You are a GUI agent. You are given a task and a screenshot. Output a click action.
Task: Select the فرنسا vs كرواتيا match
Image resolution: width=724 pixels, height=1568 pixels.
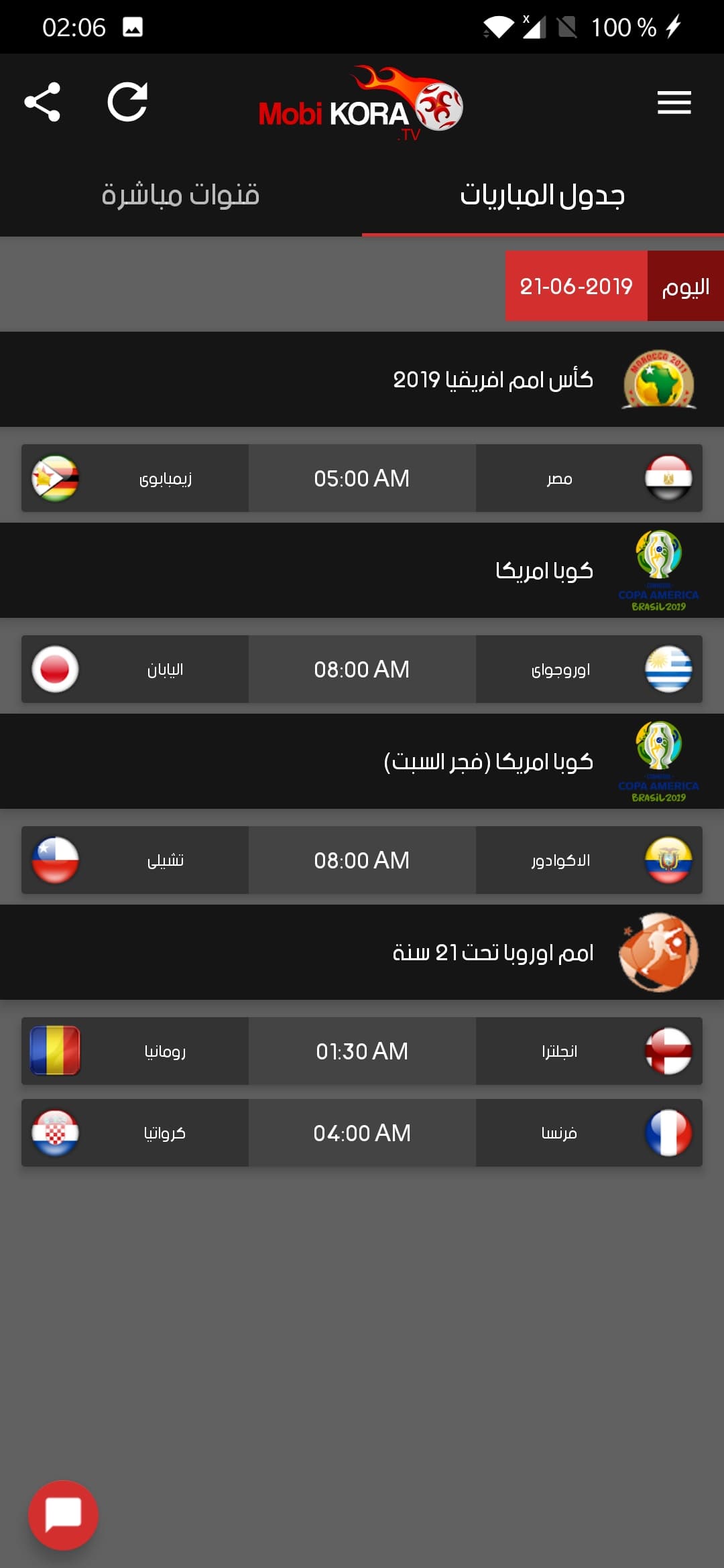[362, 1133]
